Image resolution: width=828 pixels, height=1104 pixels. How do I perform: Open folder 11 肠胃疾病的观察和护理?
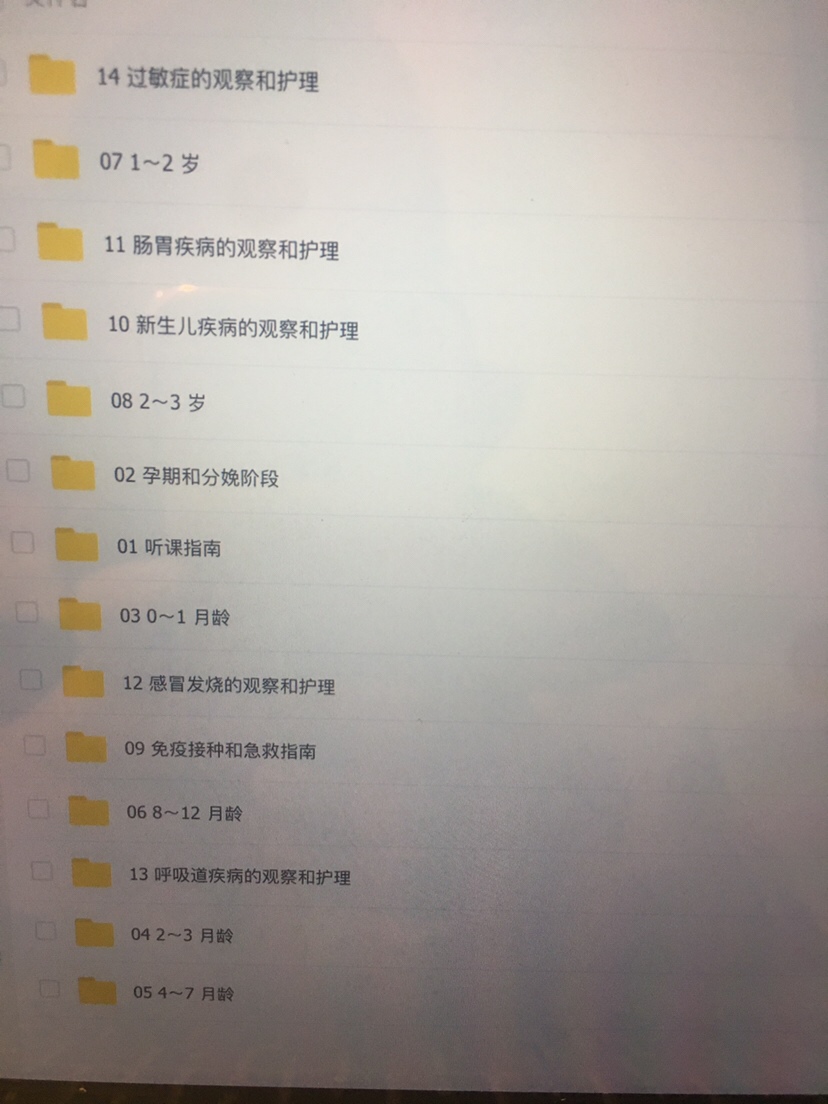coord(221,247)
